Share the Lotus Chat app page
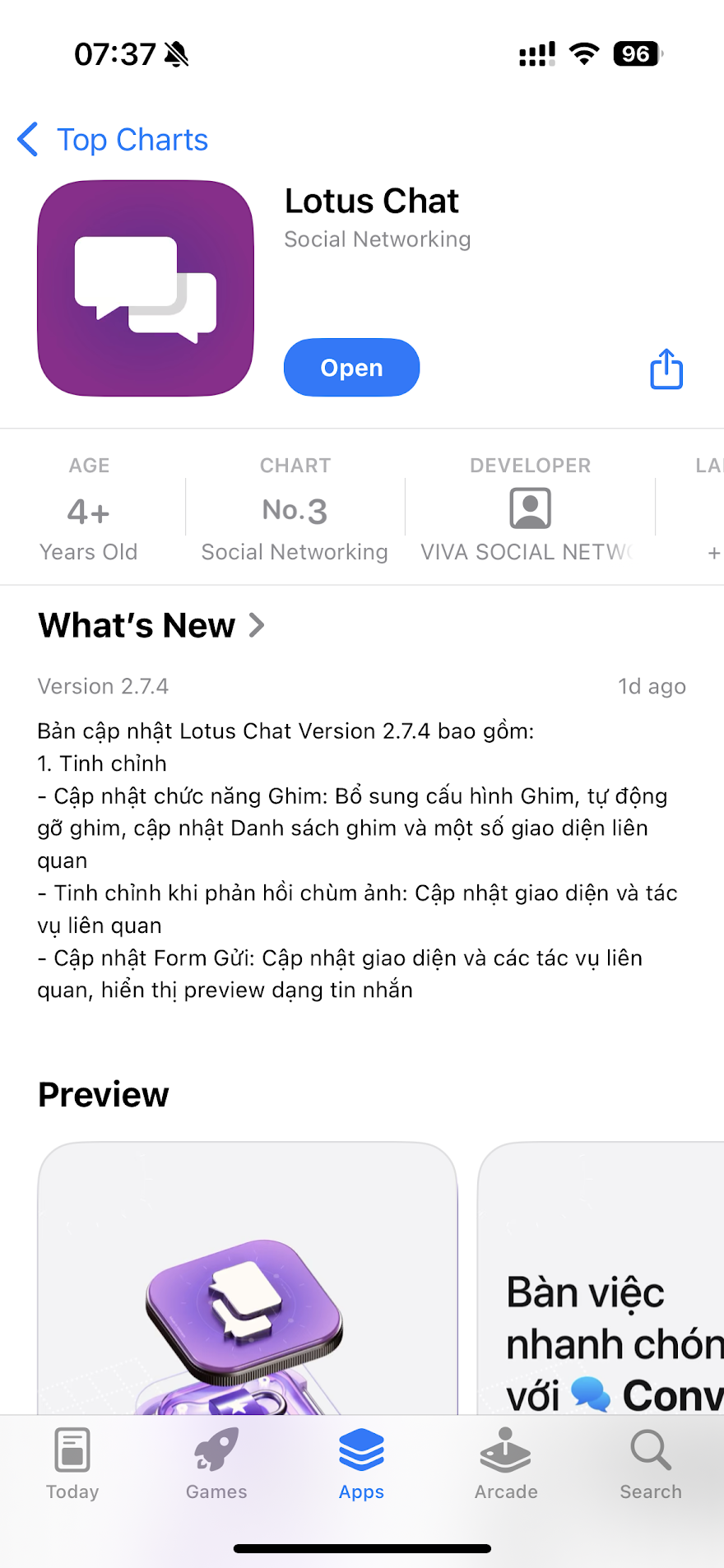The image size is (724, 1568). coord(666,369)
